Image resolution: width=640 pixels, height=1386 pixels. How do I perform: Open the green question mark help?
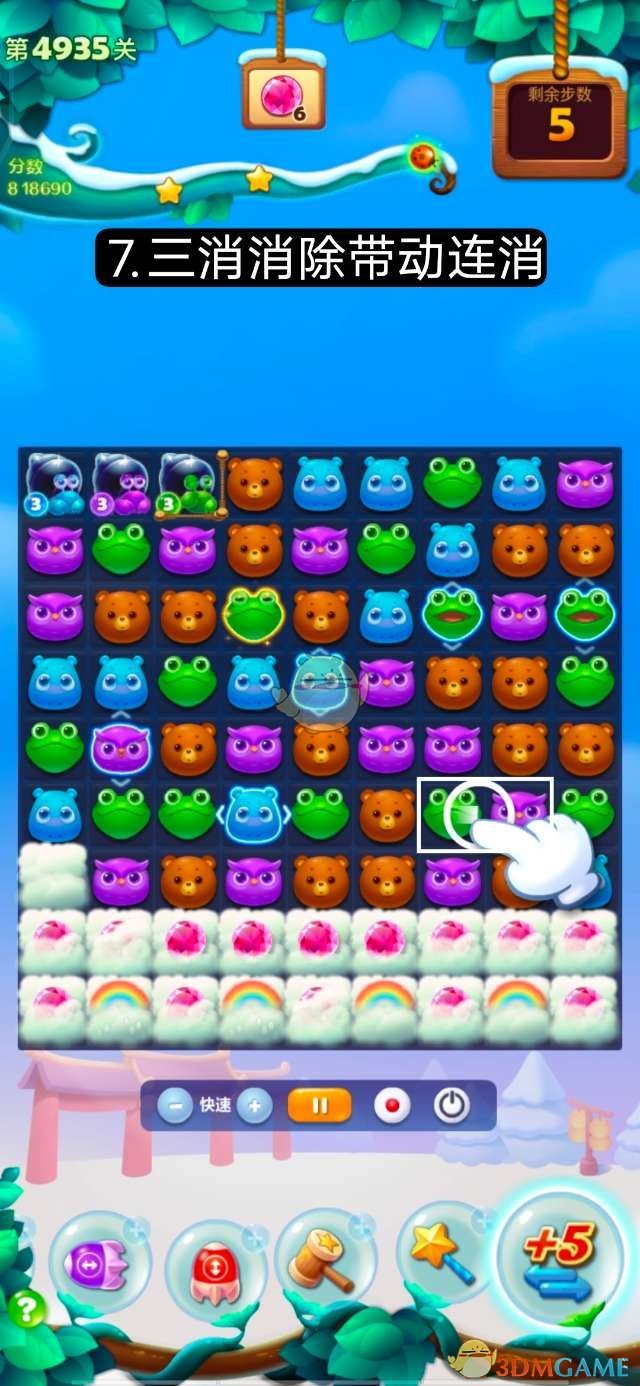coord(27,1310)
